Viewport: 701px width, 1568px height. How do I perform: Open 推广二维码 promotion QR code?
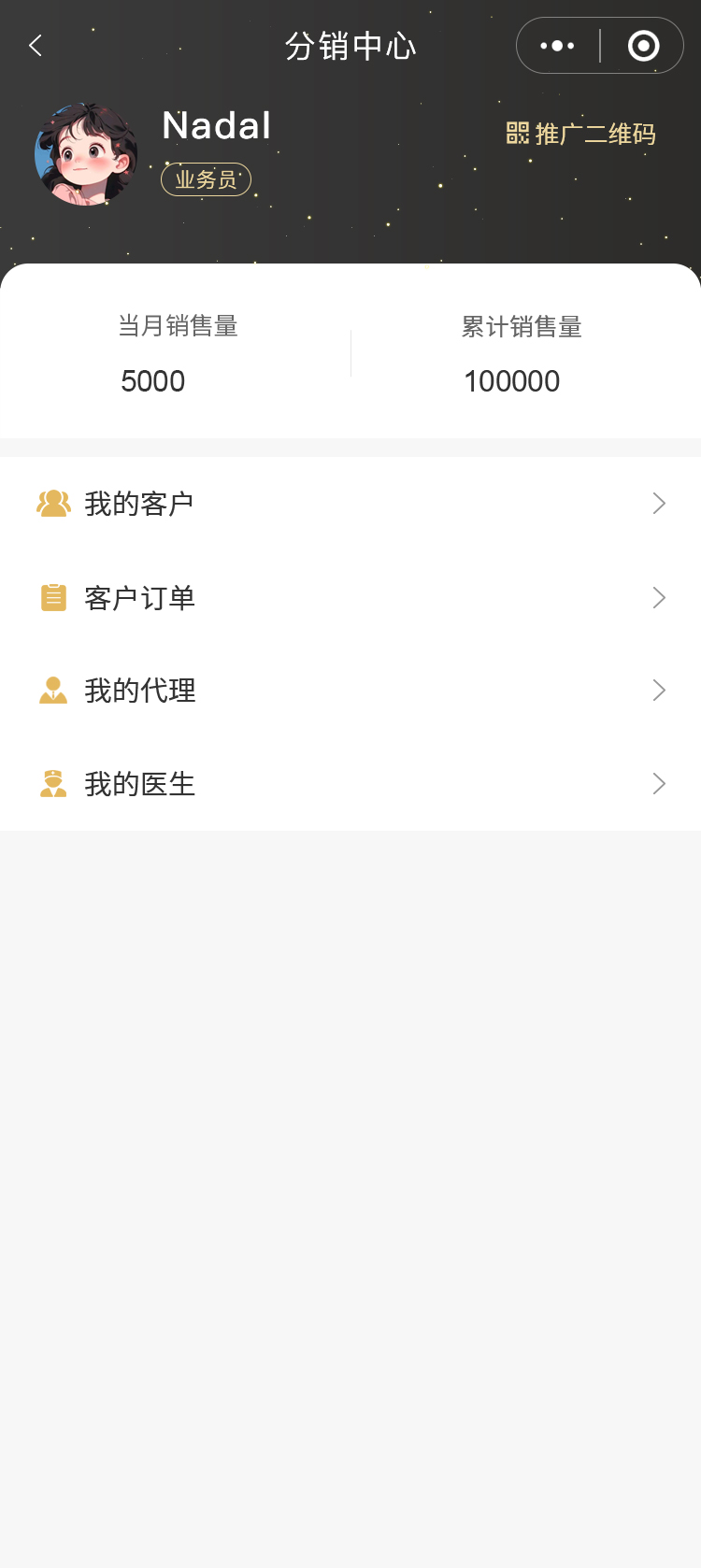point(581,134)
